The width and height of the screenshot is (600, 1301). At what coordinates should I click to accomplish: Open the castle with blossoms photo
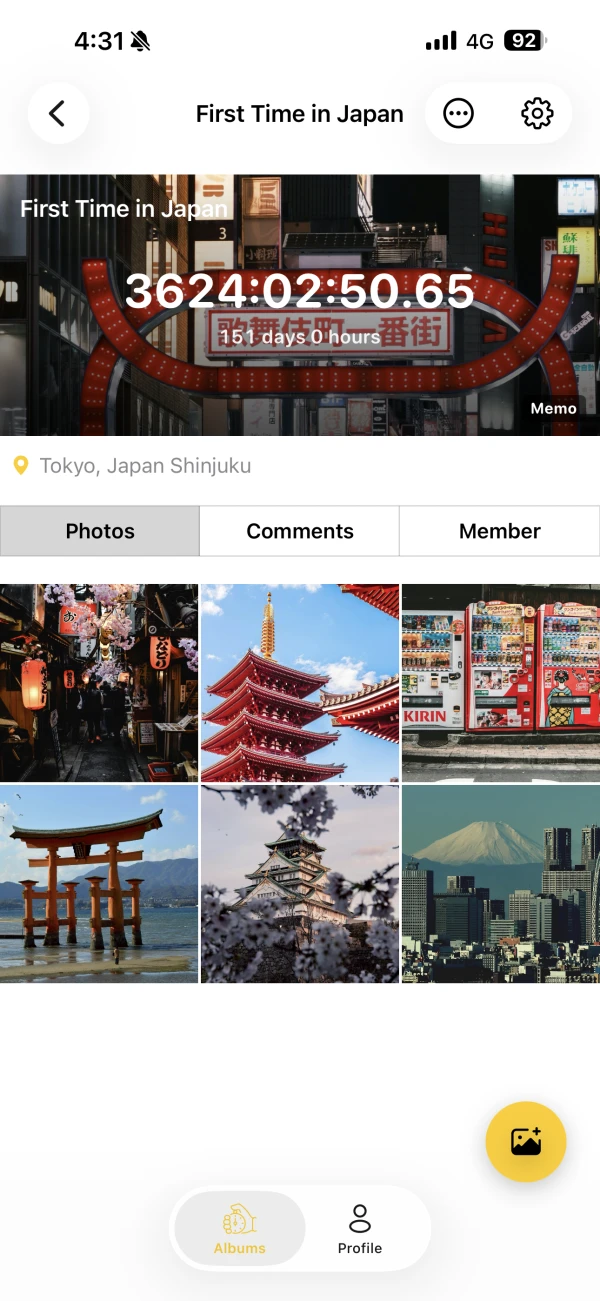[300, 884]
